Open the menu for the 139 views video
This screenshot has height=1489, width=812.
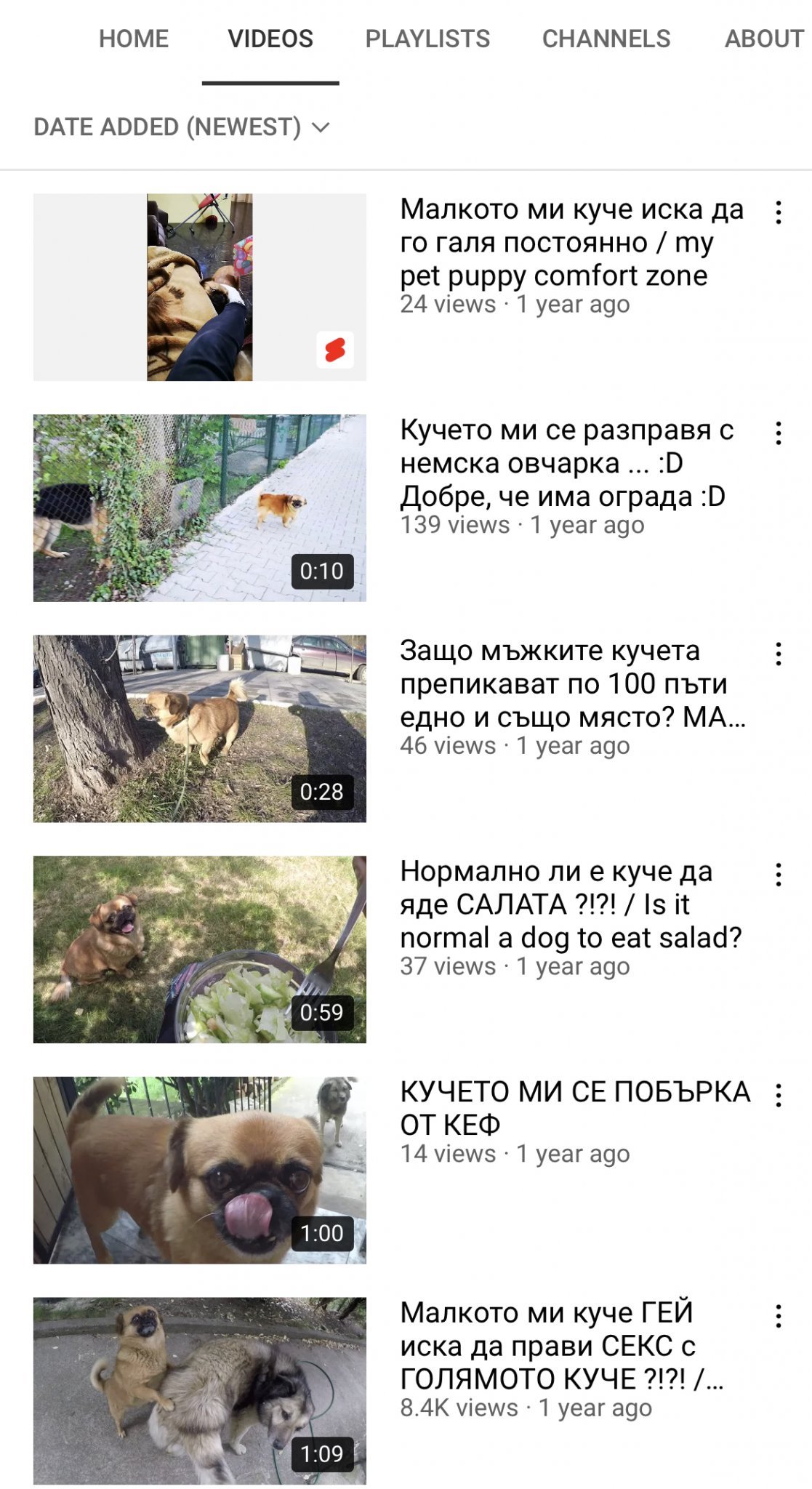pos(779,433)
